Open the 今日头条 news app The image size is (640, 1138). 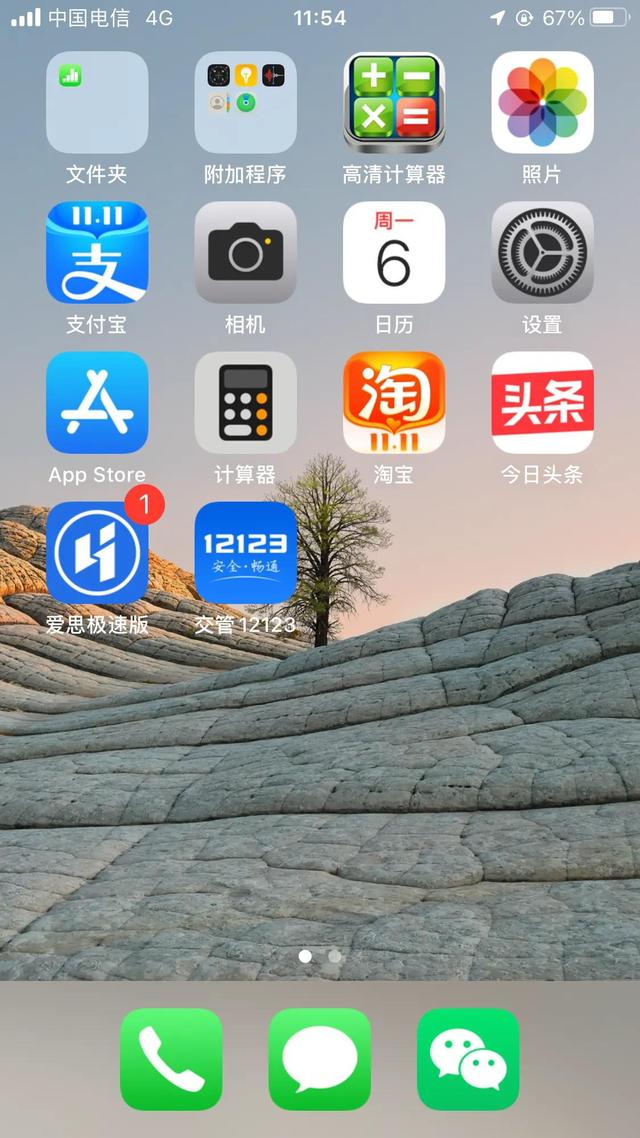click(542, 403)
